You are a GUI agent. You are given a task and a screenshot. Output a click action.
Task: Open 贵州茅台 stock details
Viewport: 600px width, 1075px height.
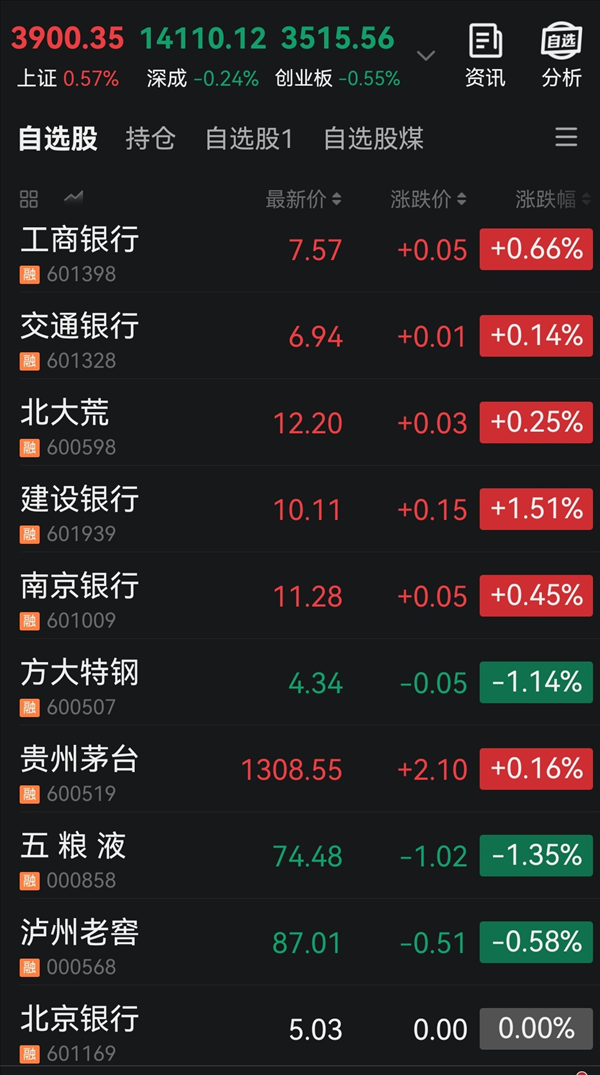point(300,769)
